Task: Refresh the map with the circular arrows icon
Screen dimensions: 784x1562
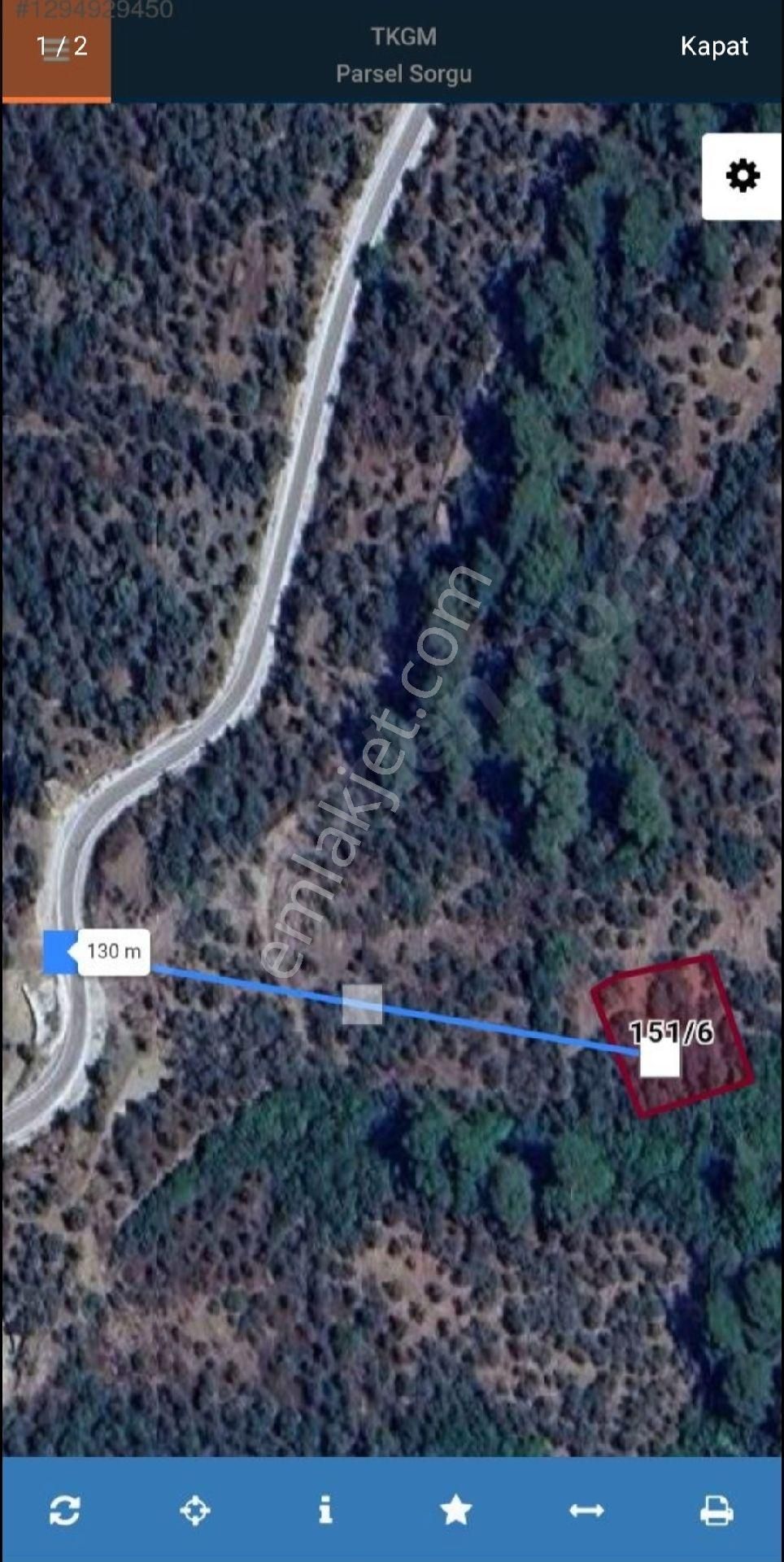Action: point(64,1511)
